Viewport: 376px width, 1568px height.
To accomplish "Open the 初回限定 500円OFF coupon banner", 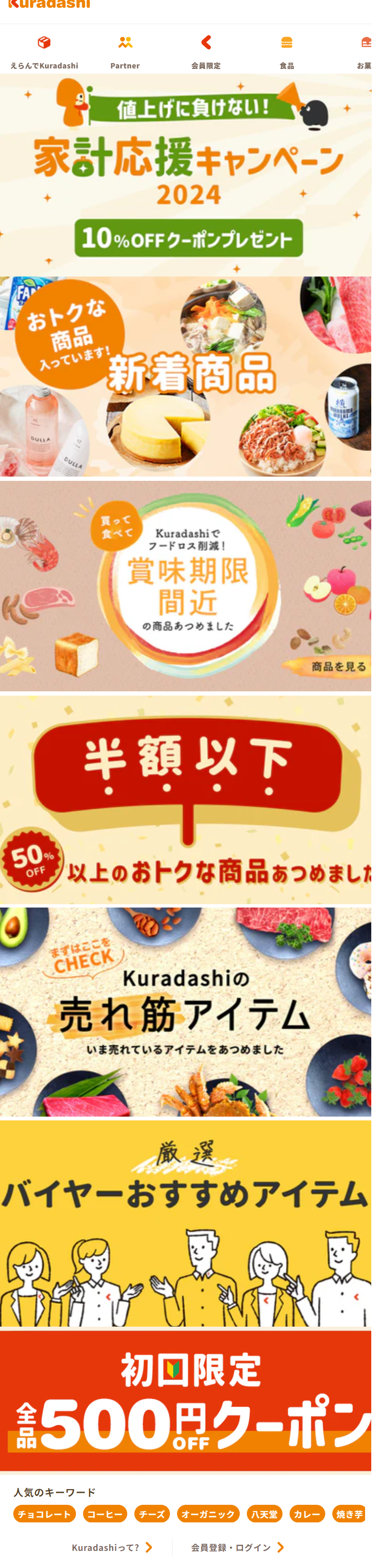I will point(186,1400).
